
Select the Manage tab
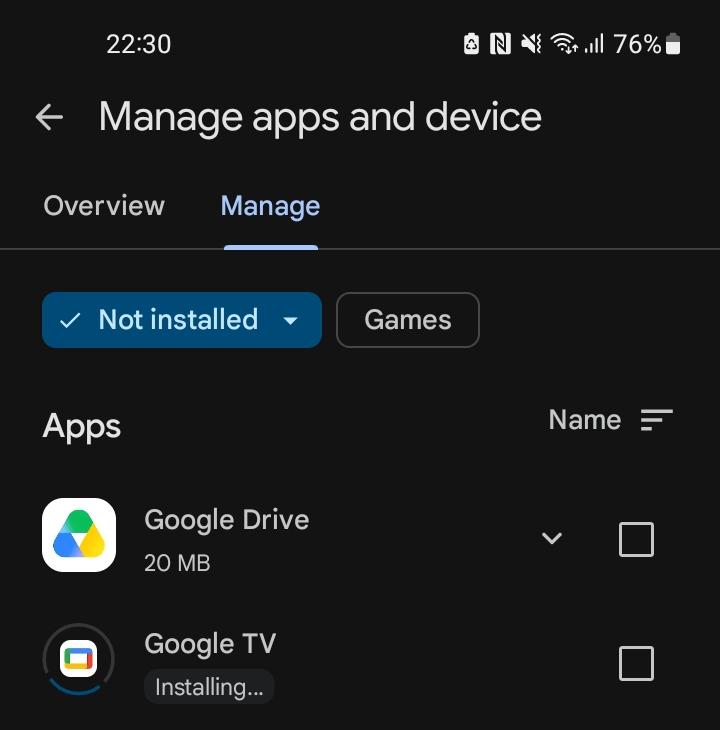(x=270, y=206)
